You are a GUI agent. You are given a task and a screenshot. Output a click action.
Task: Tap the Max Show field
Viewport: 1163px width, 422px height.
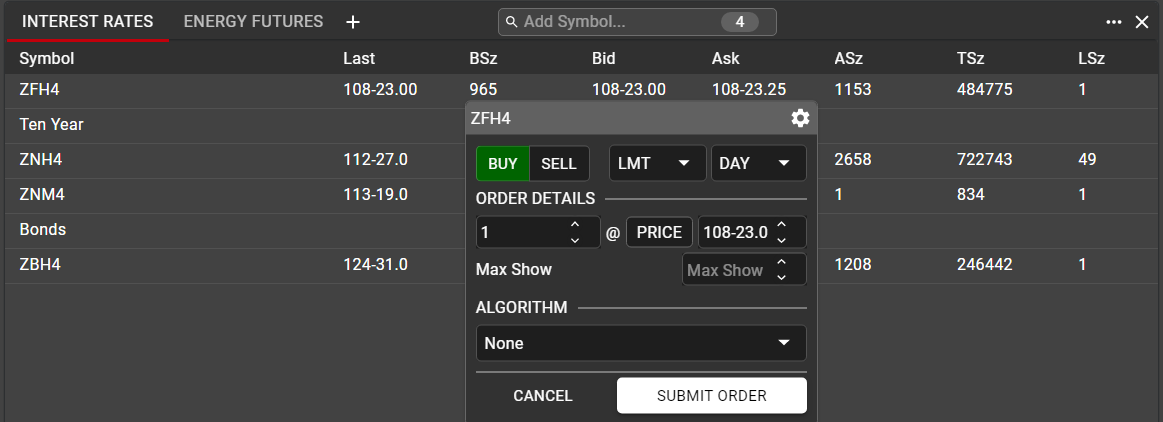(727, 270)
